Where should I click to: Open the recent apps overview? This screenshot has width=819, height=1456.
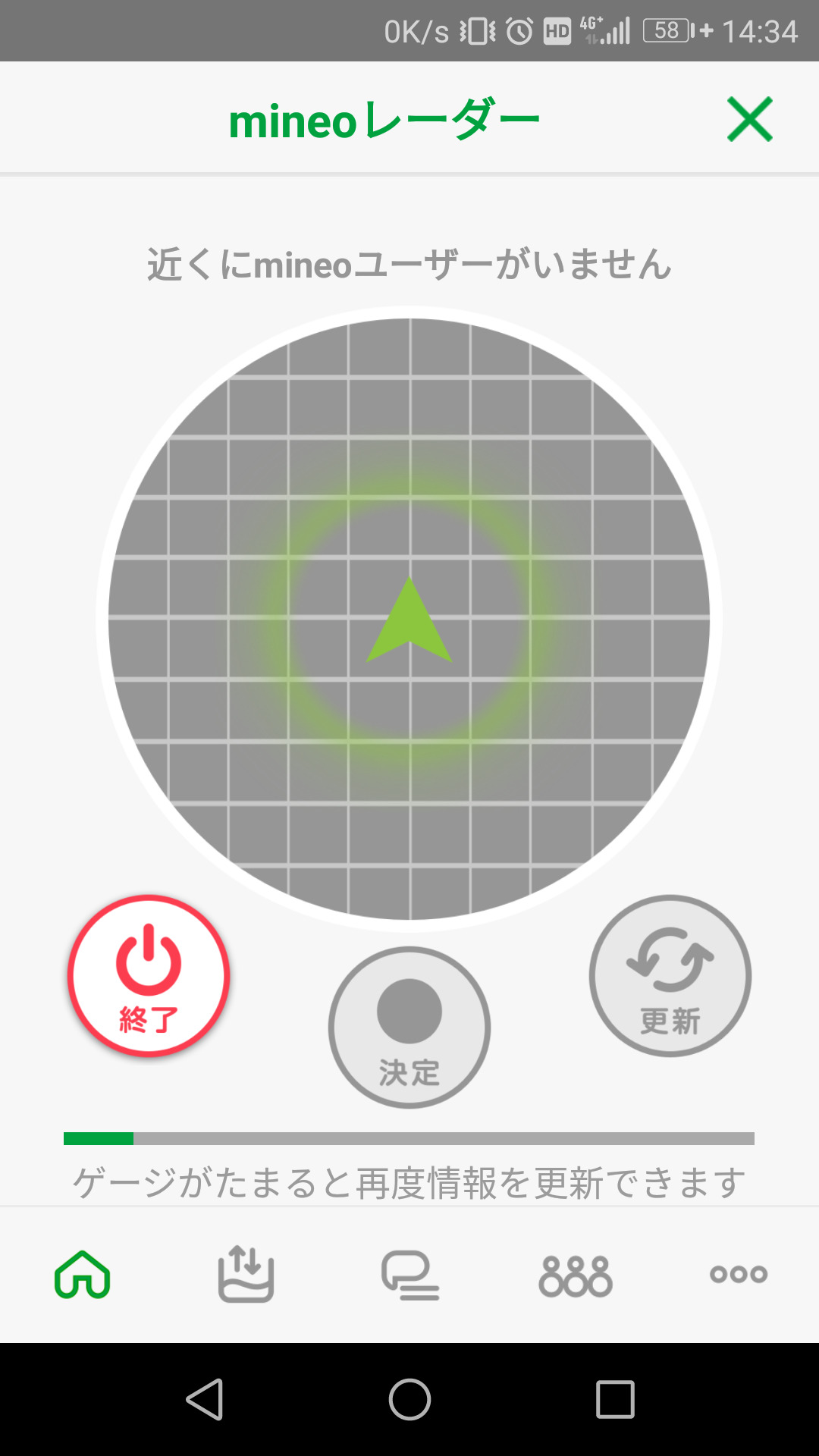click(614, 1399)
